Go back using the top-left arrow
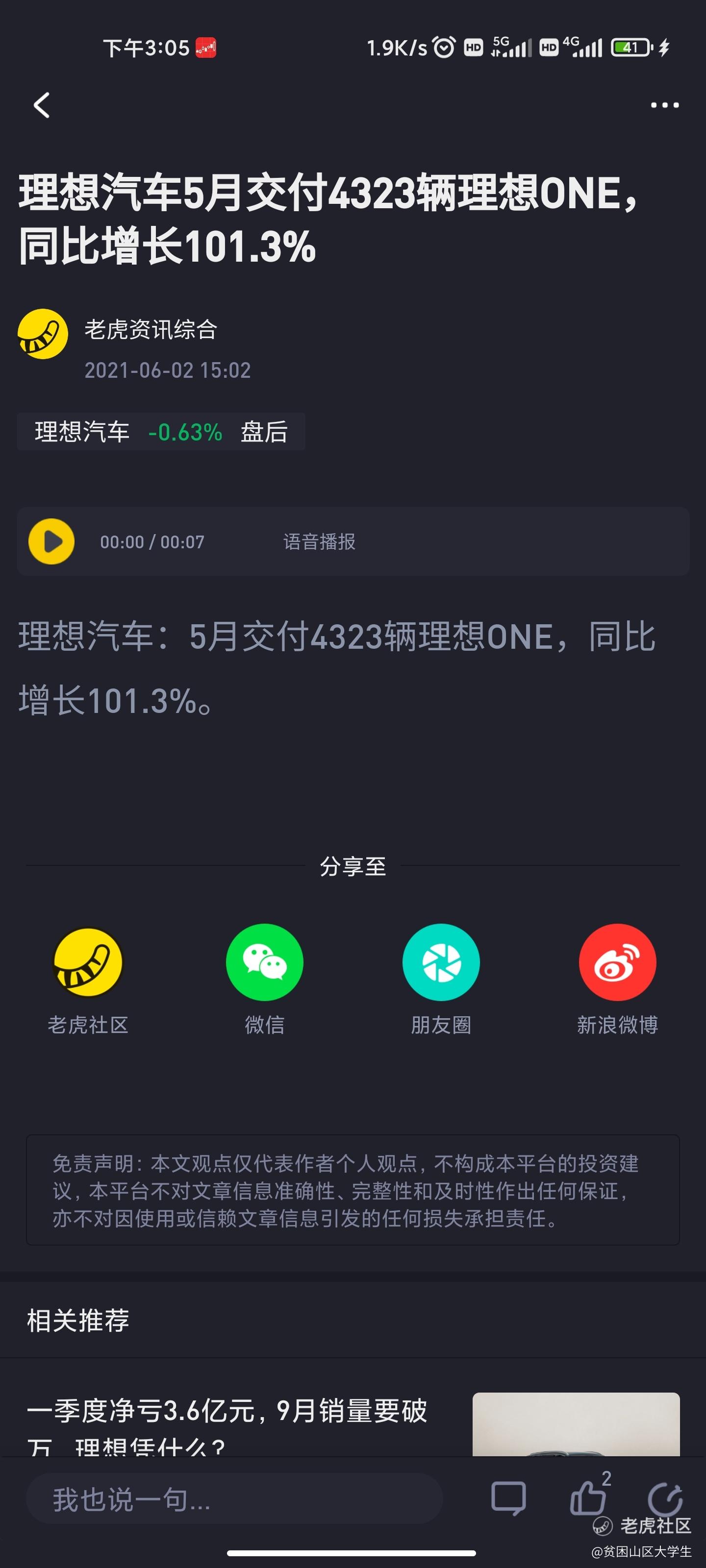The width and height of the screenshot is (706, 1568). point(41,105)
